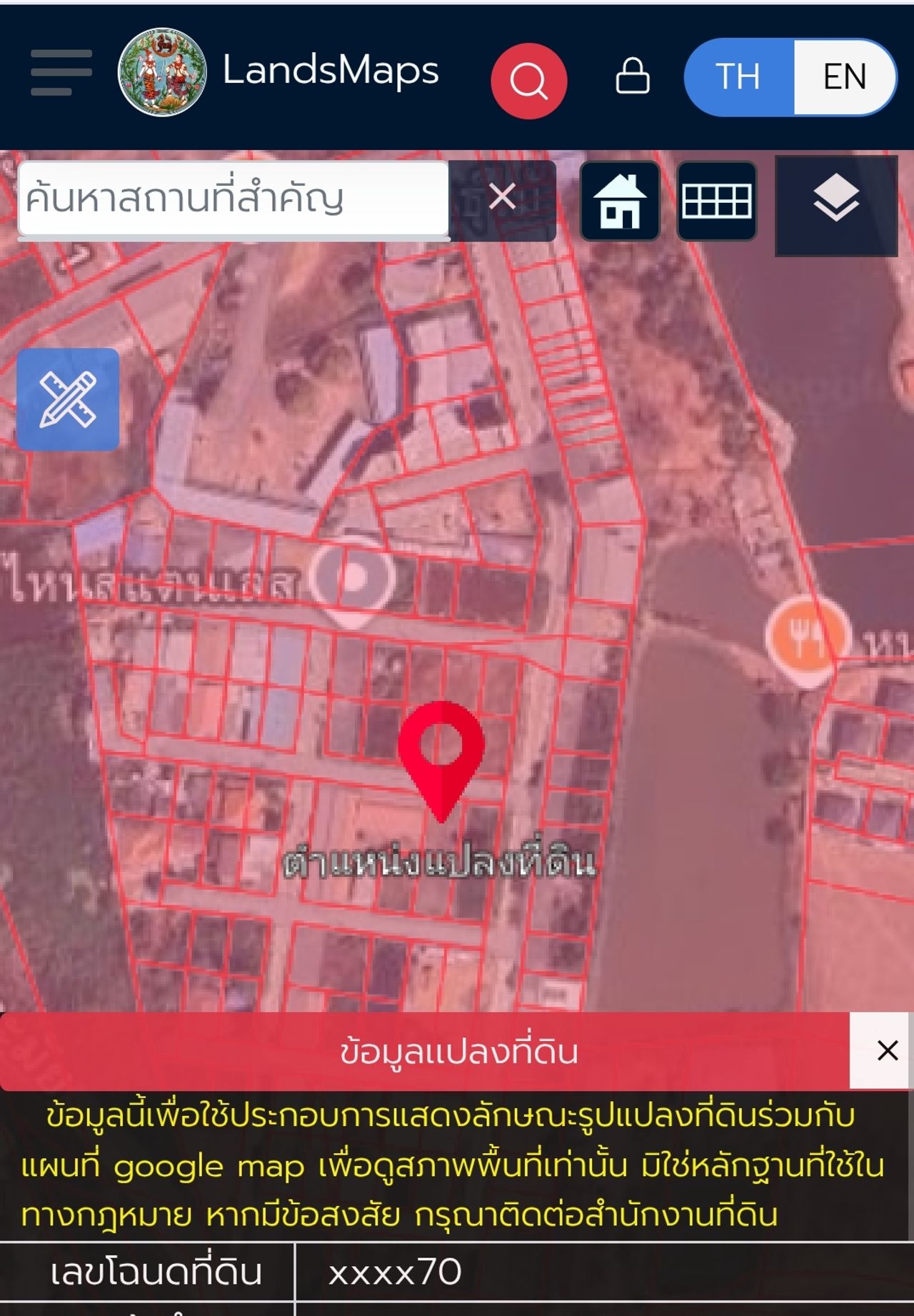Close the land parcel info panel
This screenshot has width=914, height=1316.
coord(887,1050)
